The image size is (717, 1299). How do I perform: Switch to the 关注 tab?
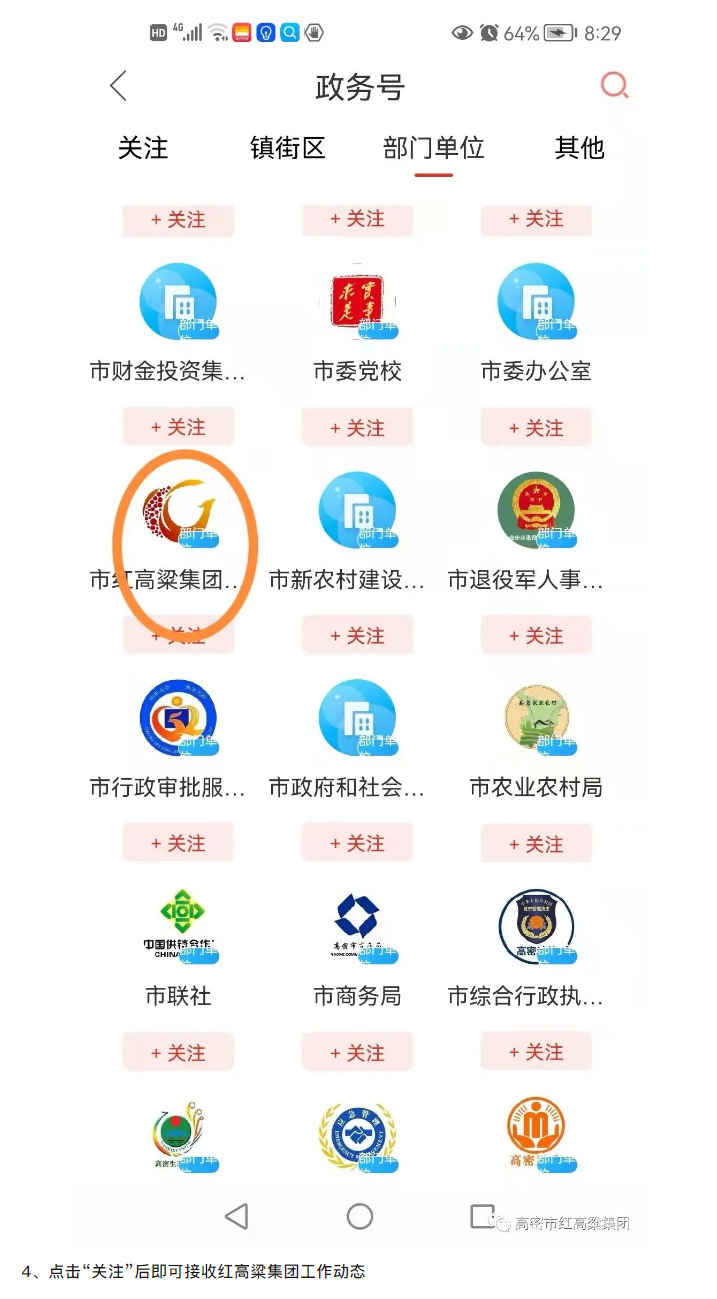point(143,148)
